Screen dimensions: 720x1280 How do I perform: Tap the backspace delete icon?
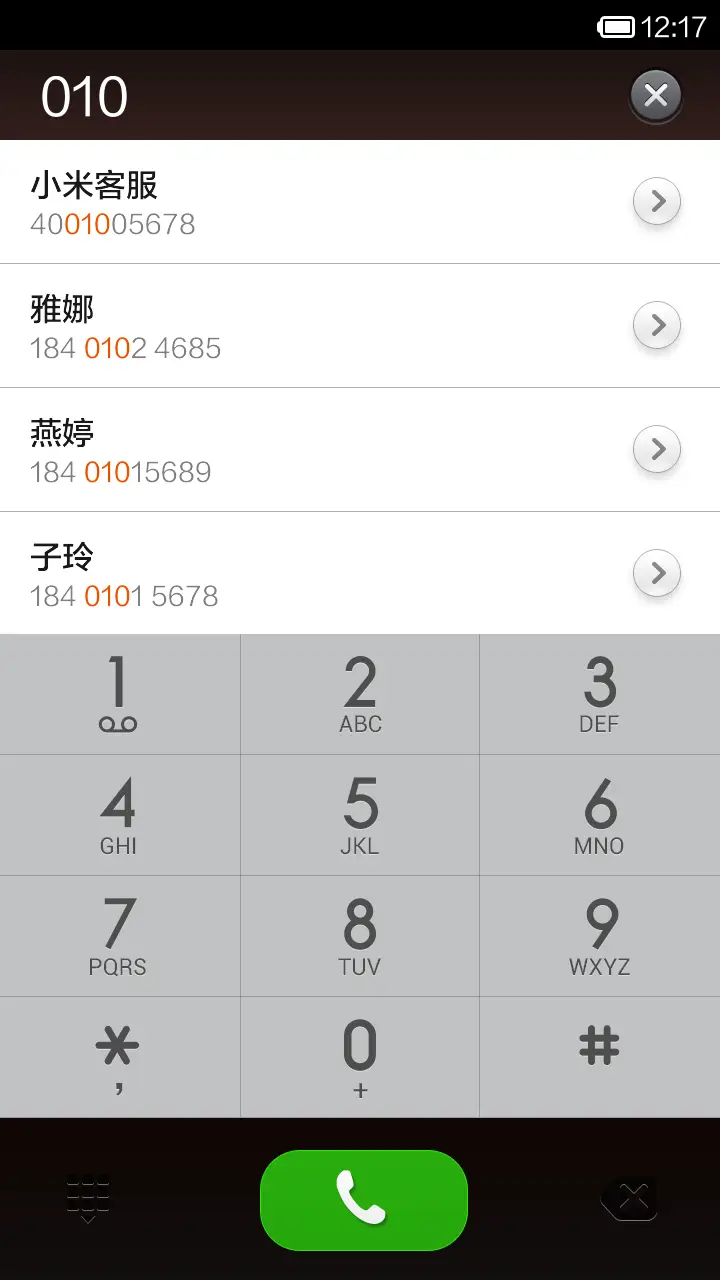[630, 1199]
